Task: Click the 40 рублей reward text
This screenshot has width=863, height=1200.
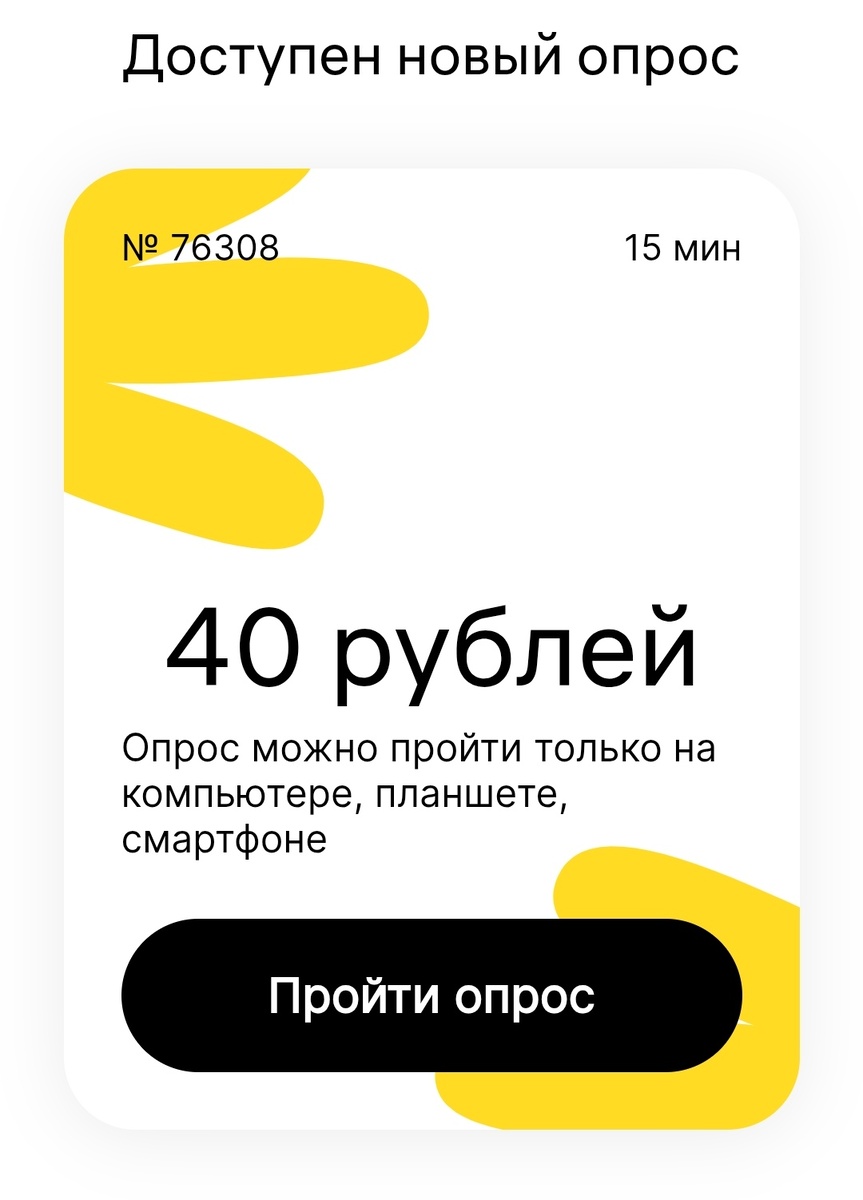Action: [430, 648]
